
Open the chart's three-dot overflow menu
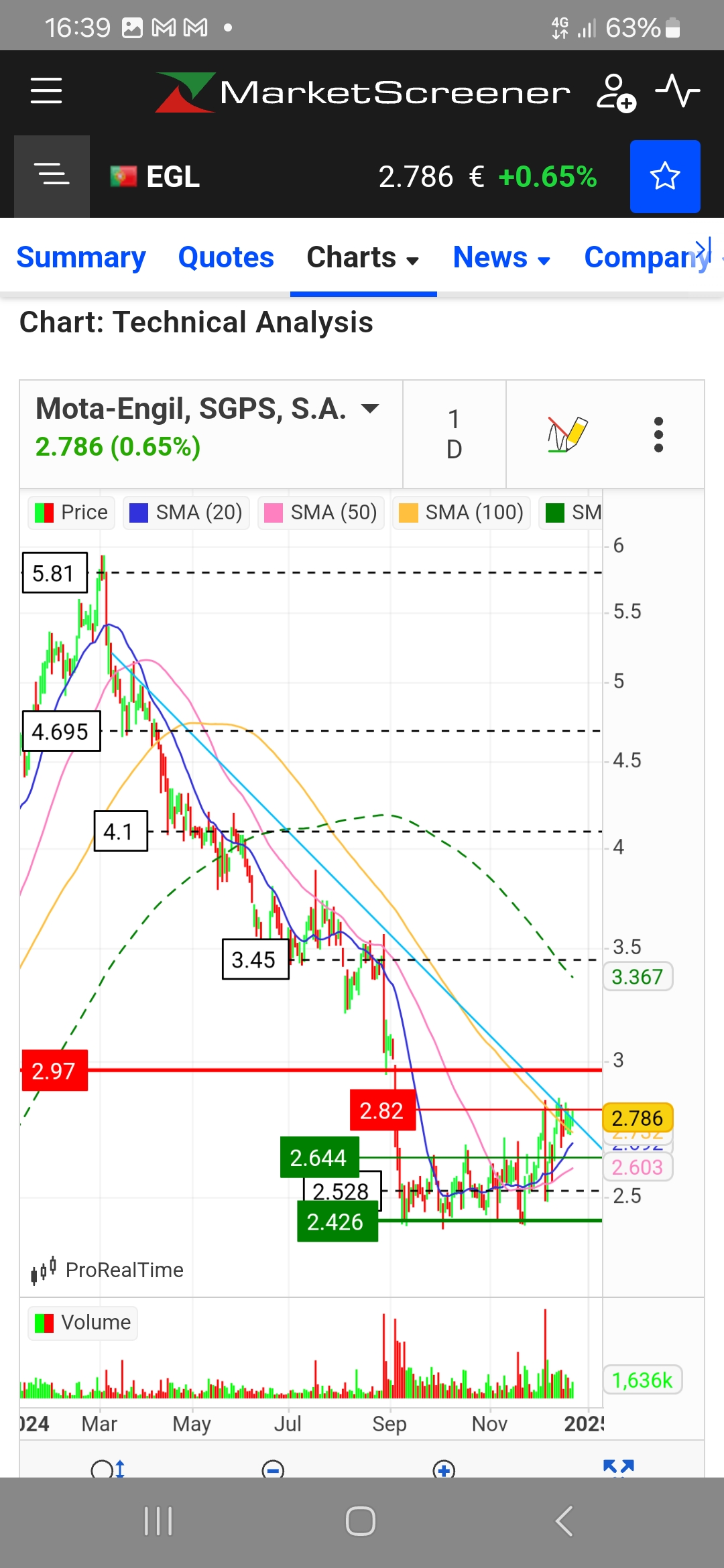point(658,434)
